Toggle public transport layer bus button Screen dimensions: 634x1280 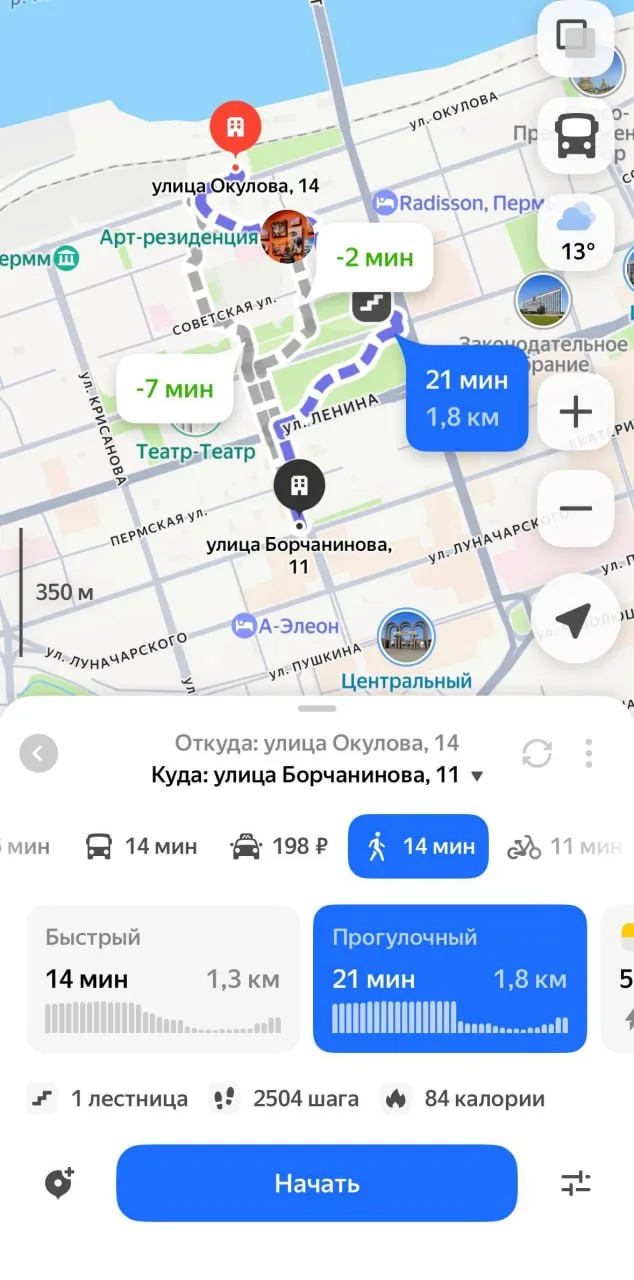[x=576, y=137]
